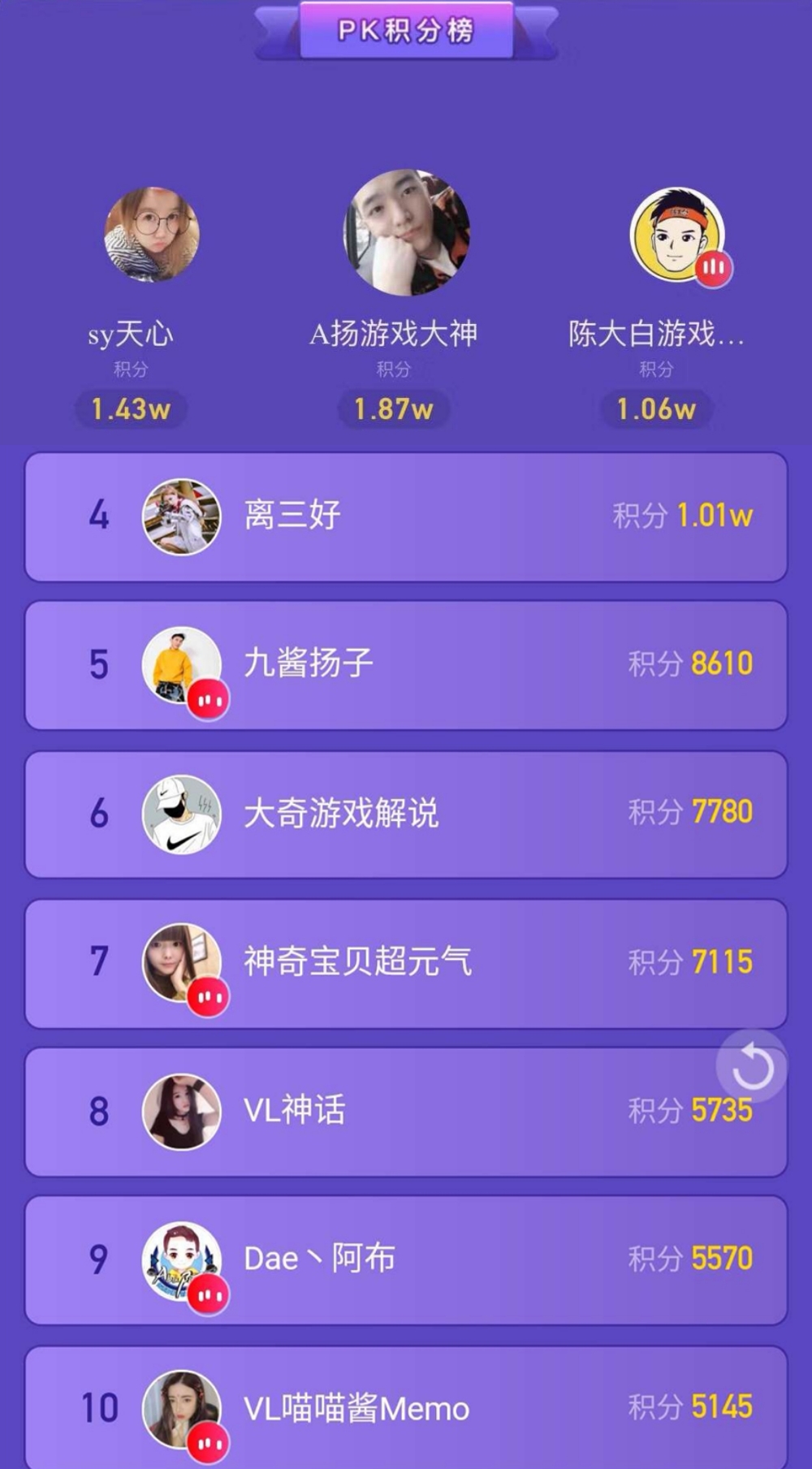Click 大奇游戏解说's Nike cap avatar icon
This screenshot has width=812, height=1469.
[180, 814]
